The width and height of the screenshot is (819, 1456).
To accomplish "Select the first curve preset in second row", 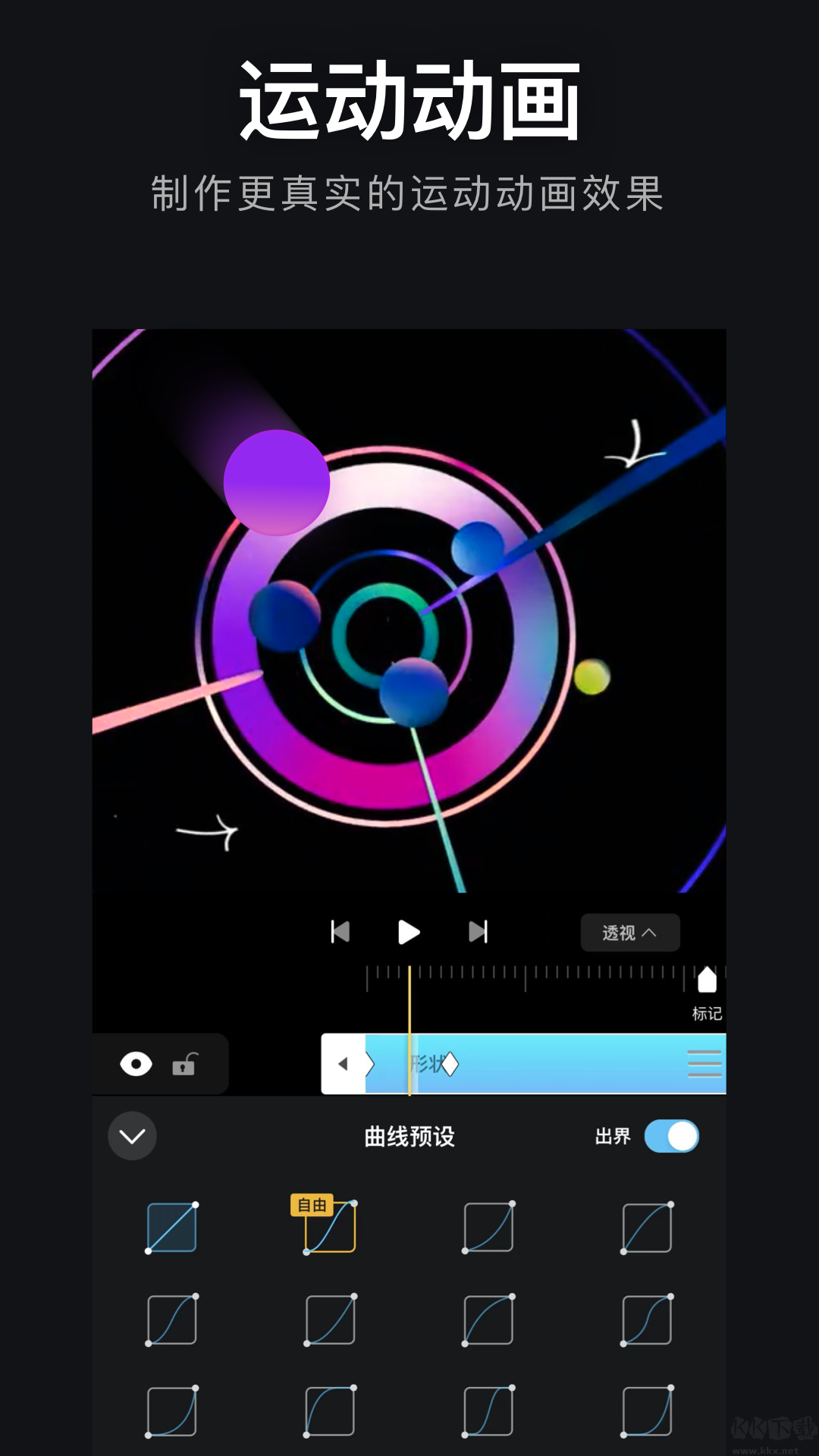I will click(171, 1319).
